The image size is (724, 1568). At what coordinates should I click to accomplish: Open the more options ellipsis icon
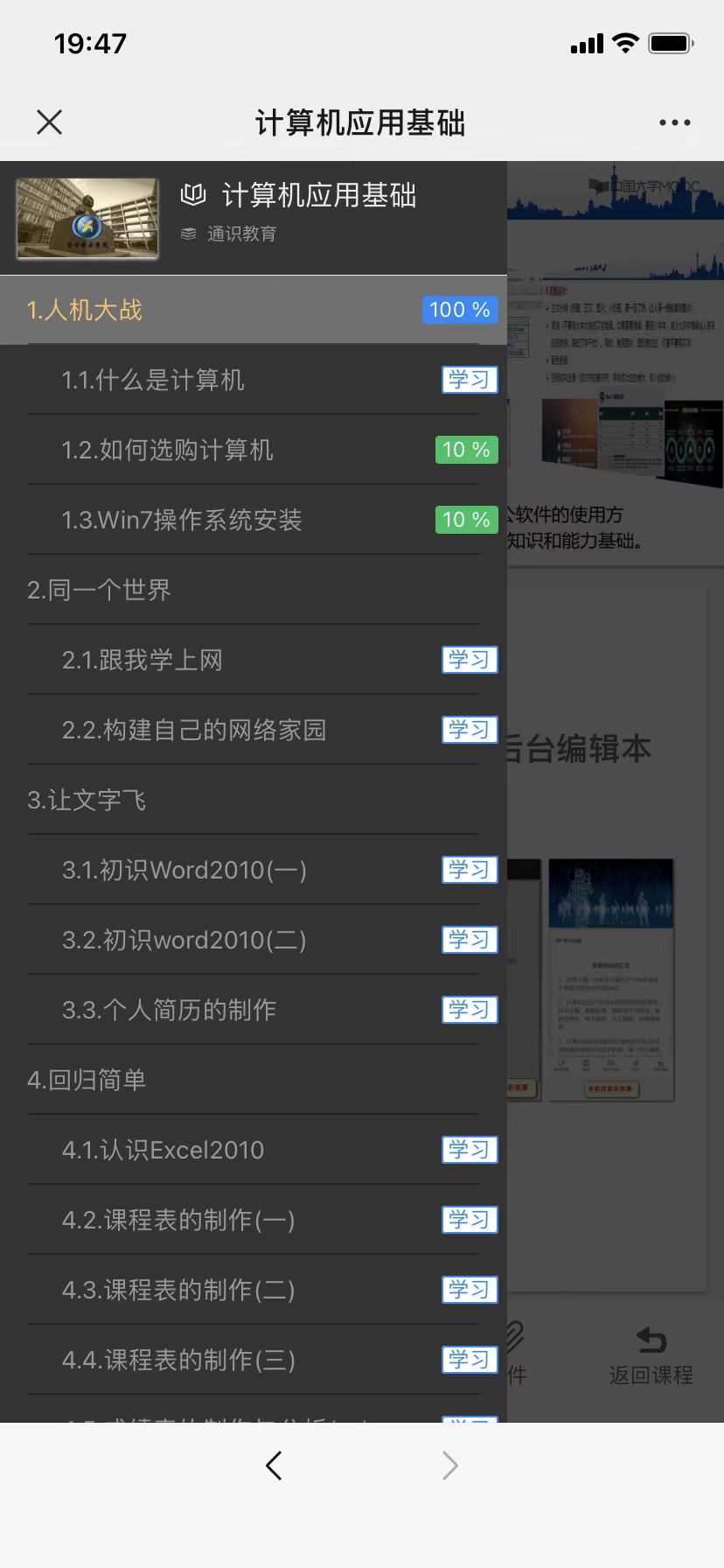pos(677,122)
